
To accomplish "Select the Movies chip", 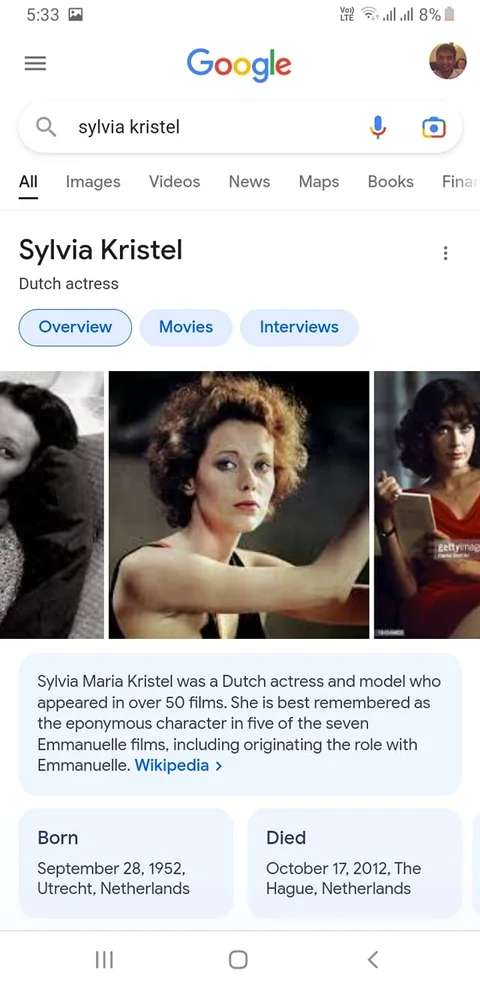I will pos(186,328).
